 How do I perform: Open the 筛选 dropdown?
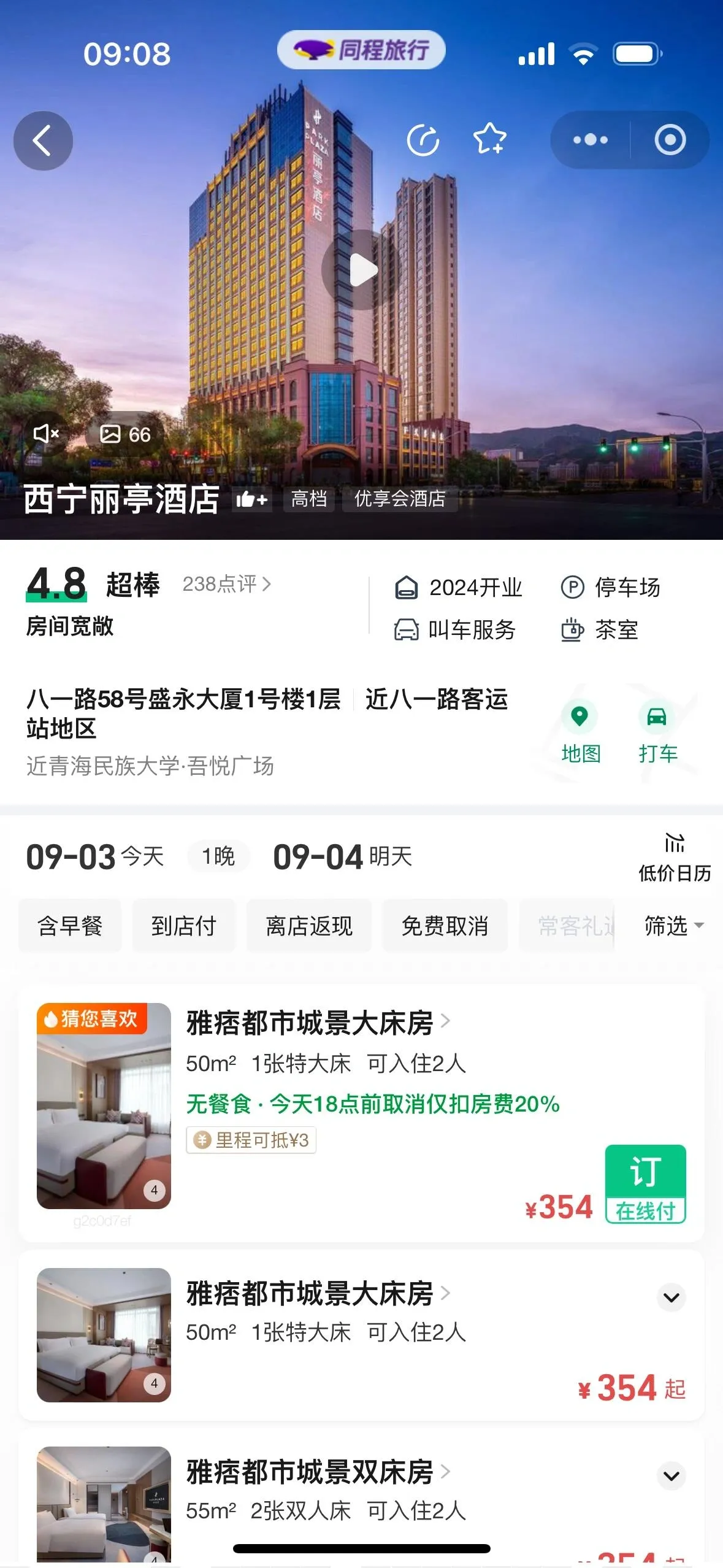pyautogui.click(x=673, y=926)
